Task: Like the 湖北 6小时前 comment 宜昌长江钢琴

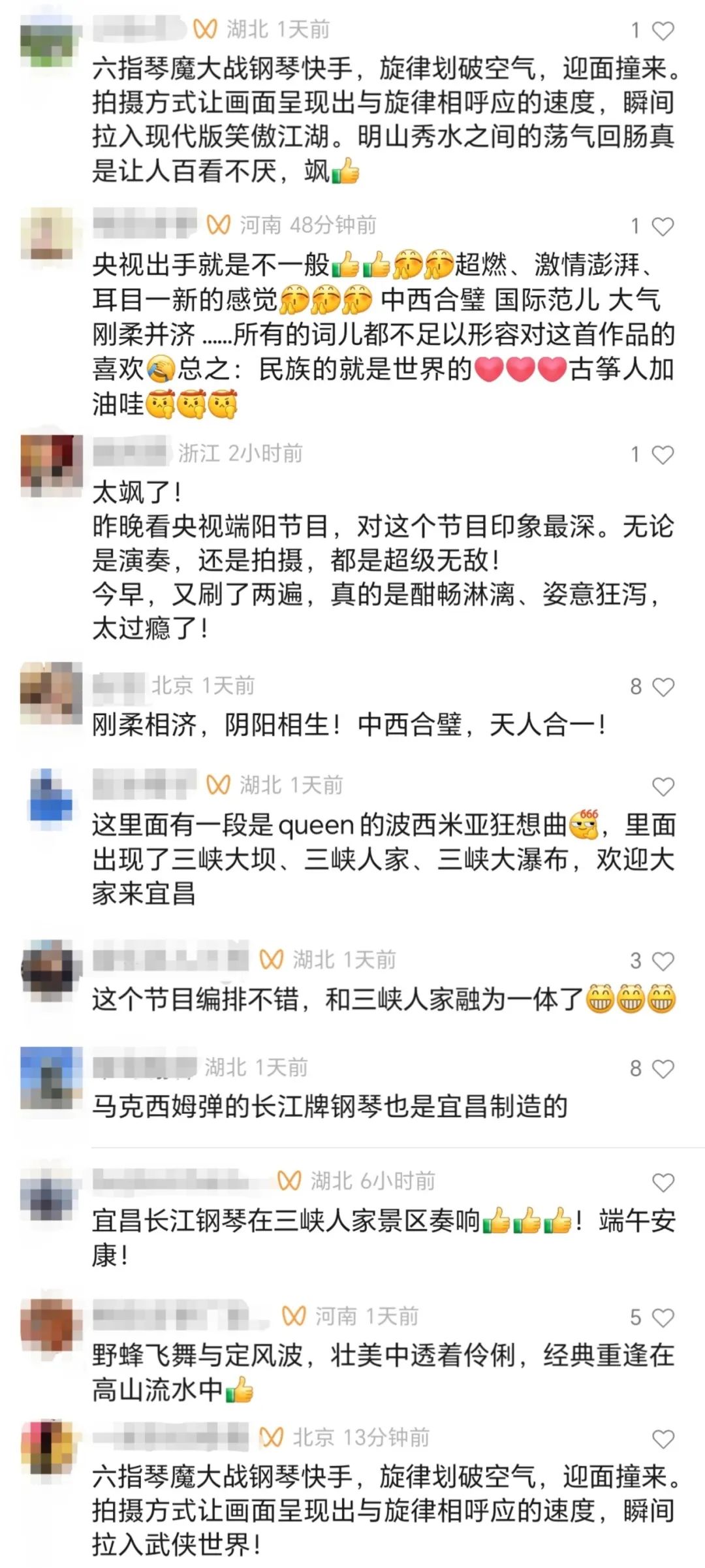Action: pos(663,1183)
